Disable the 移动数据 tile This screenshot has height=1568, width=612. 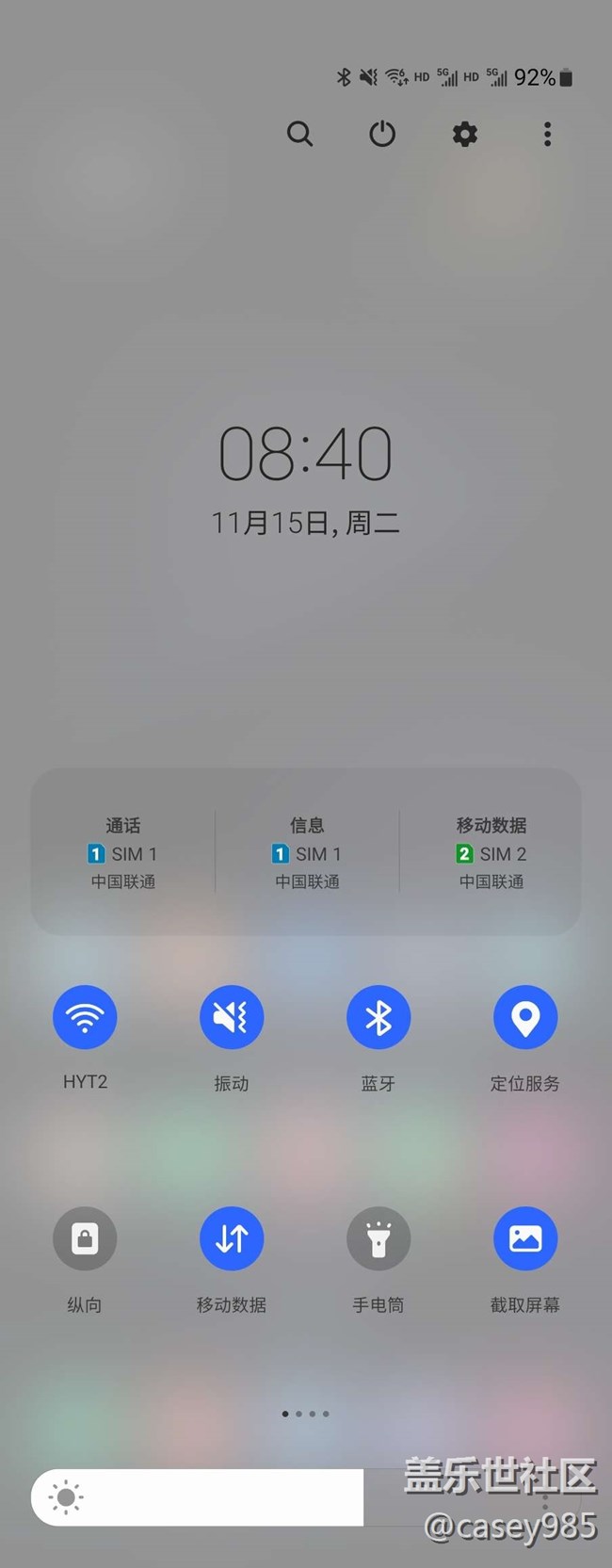click(232, 1238)
